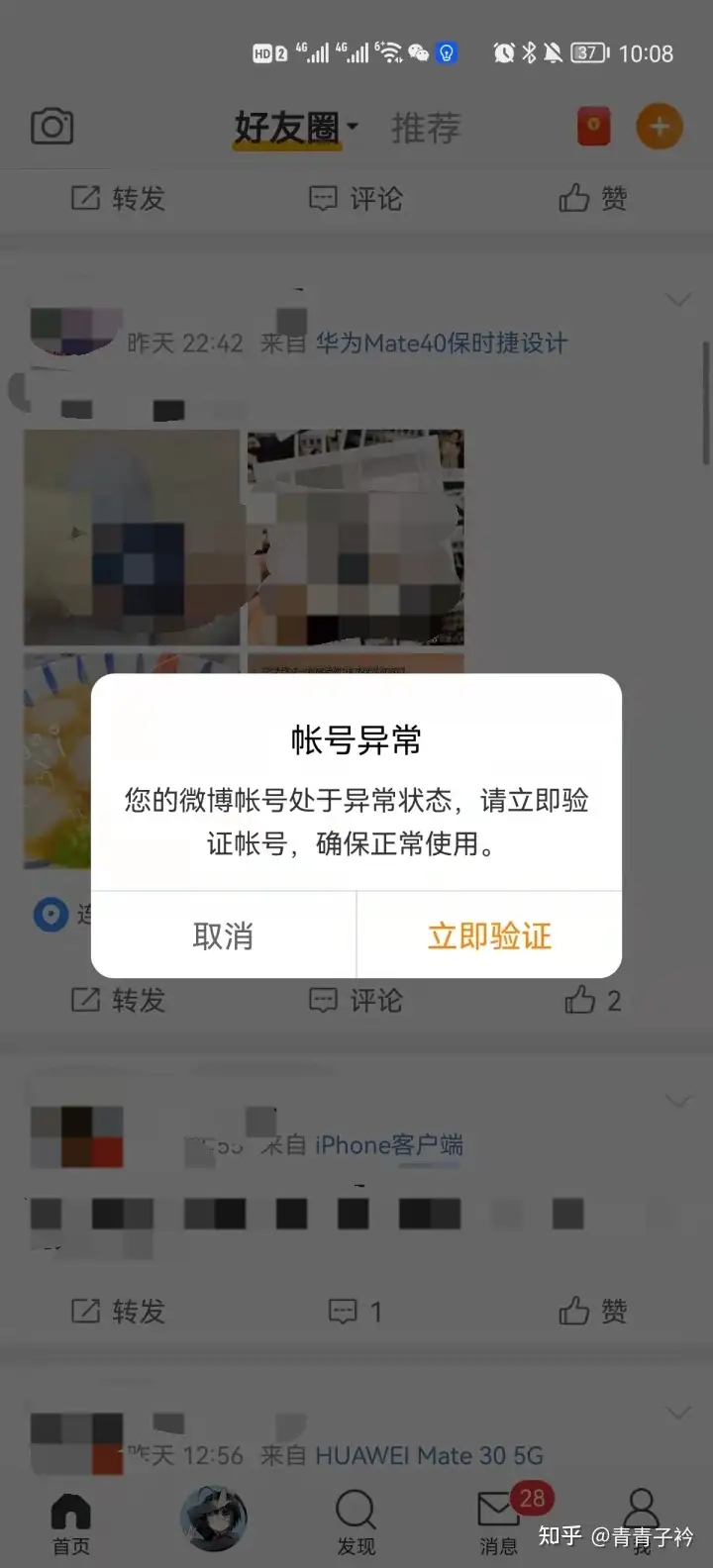Open the avatar tab in bottom bar
Image resolution: width=713 pixels, height=1568 pixels.
pos(213,1518)
